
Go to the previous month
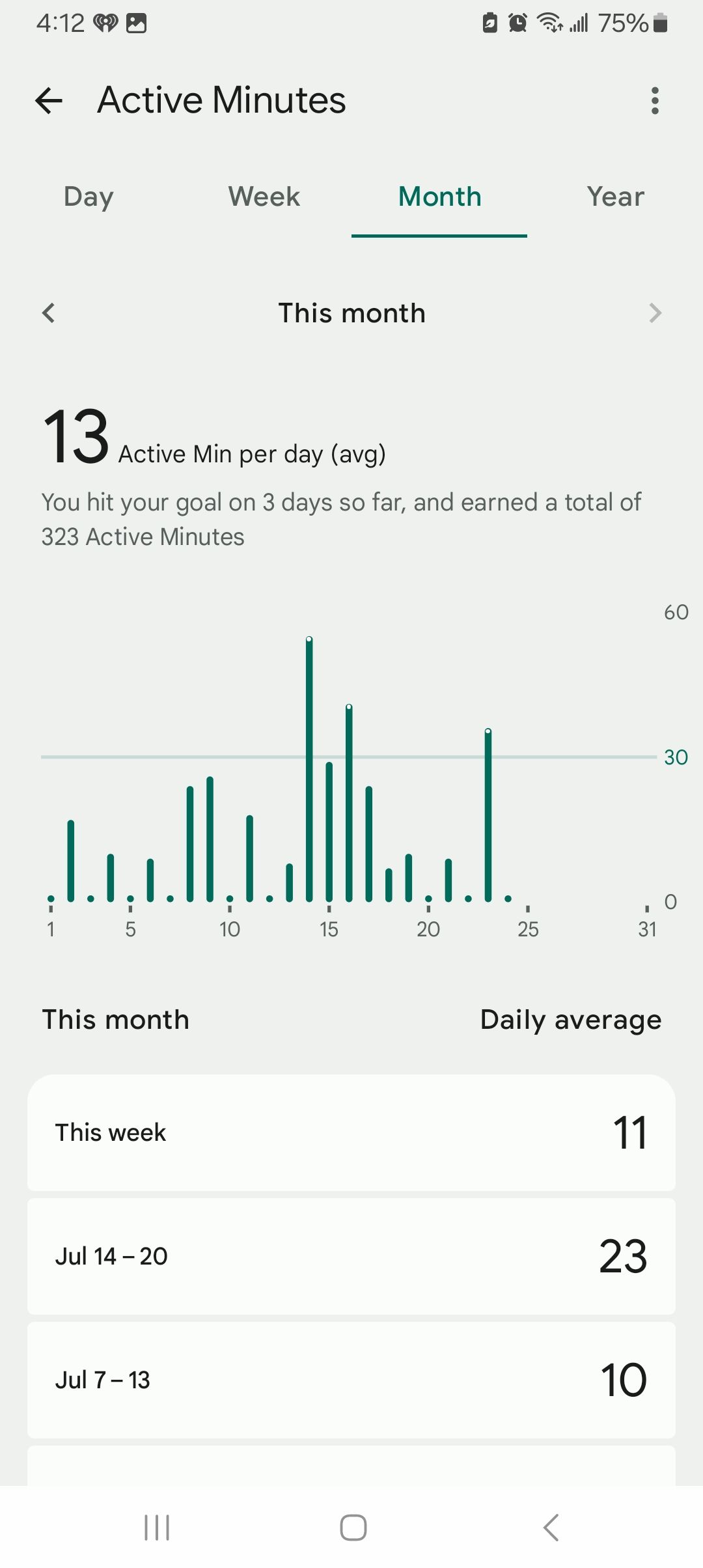[49, 313]
